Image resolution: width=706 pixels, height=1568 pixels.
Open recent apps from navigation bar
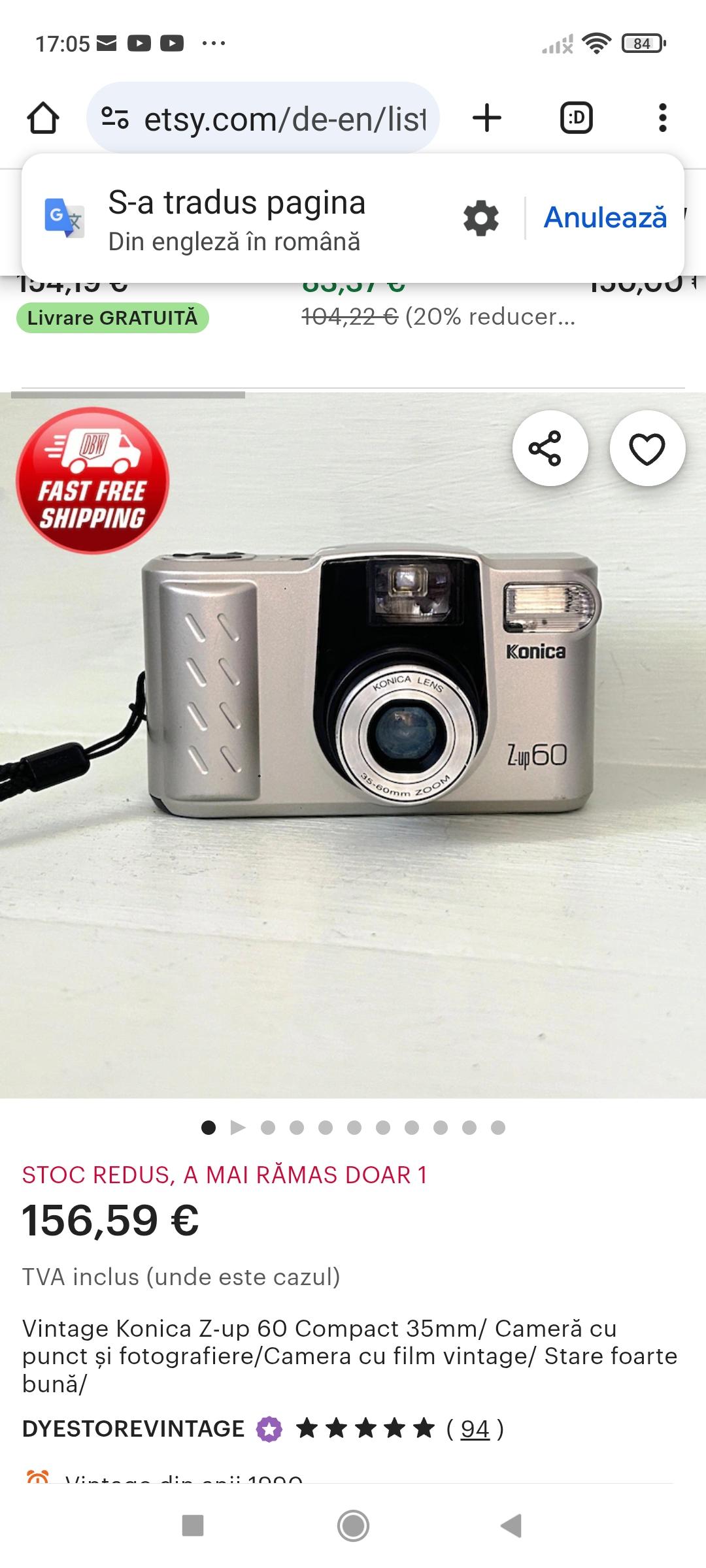click(193, 1526)
